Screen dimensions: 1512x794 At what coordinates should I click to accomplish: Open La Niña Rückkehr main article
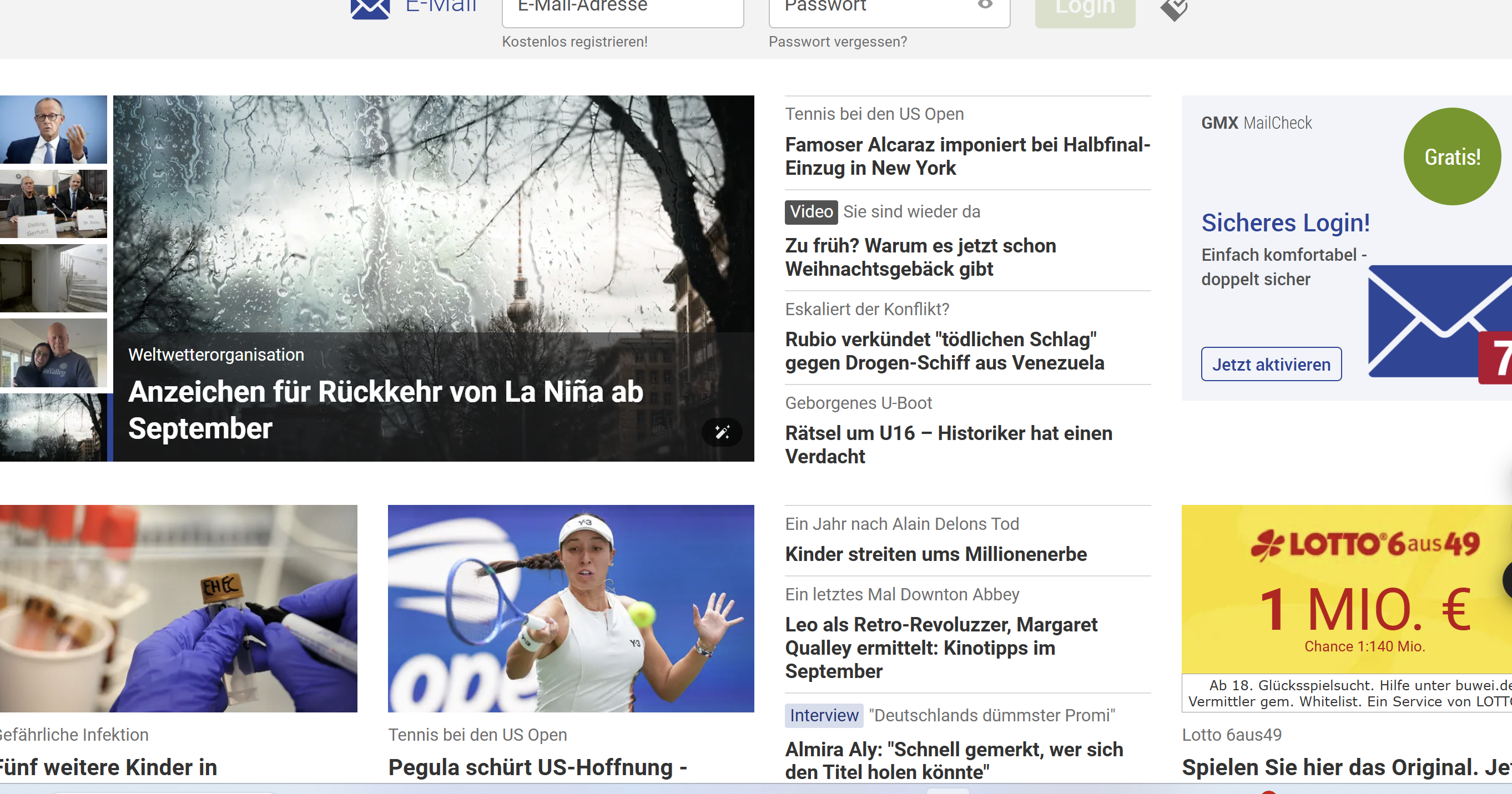point(386,409)
